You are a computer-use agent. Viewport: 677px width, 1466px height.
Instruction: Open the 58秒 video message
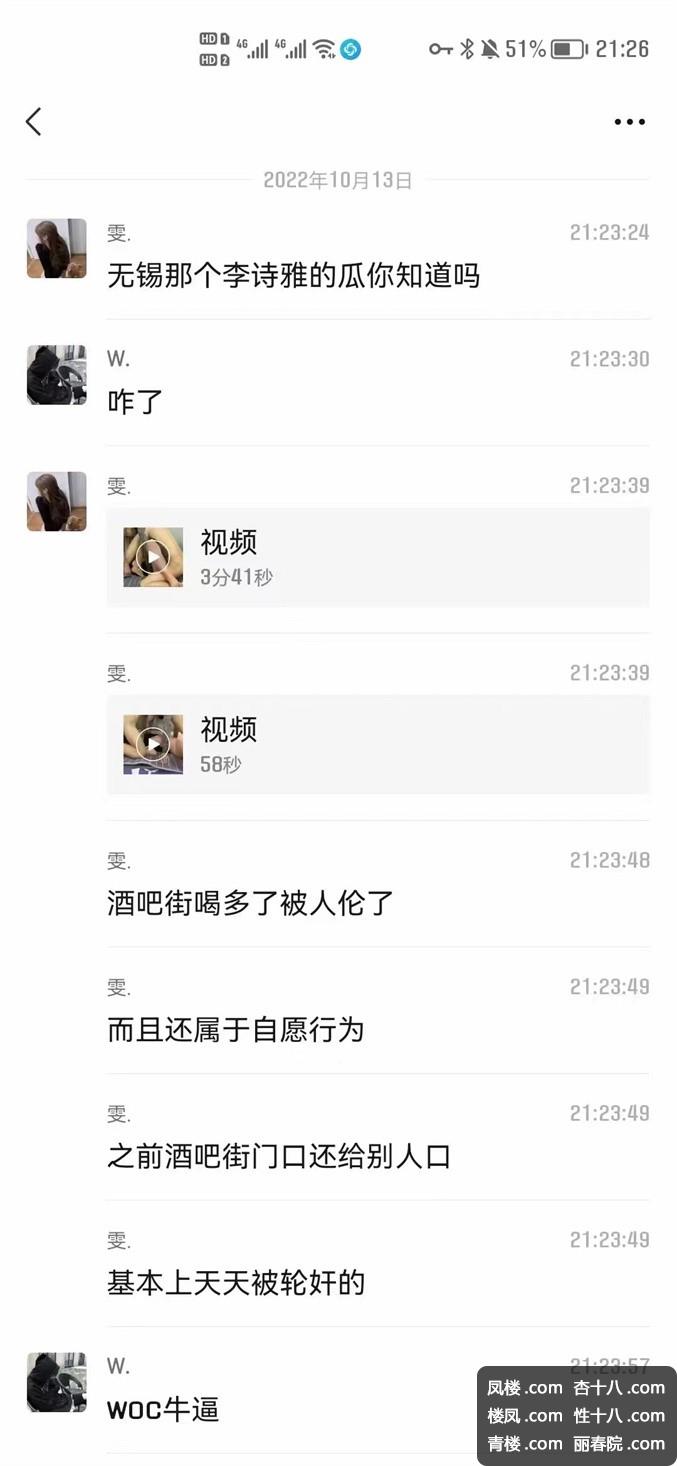[x=378, y=744]
